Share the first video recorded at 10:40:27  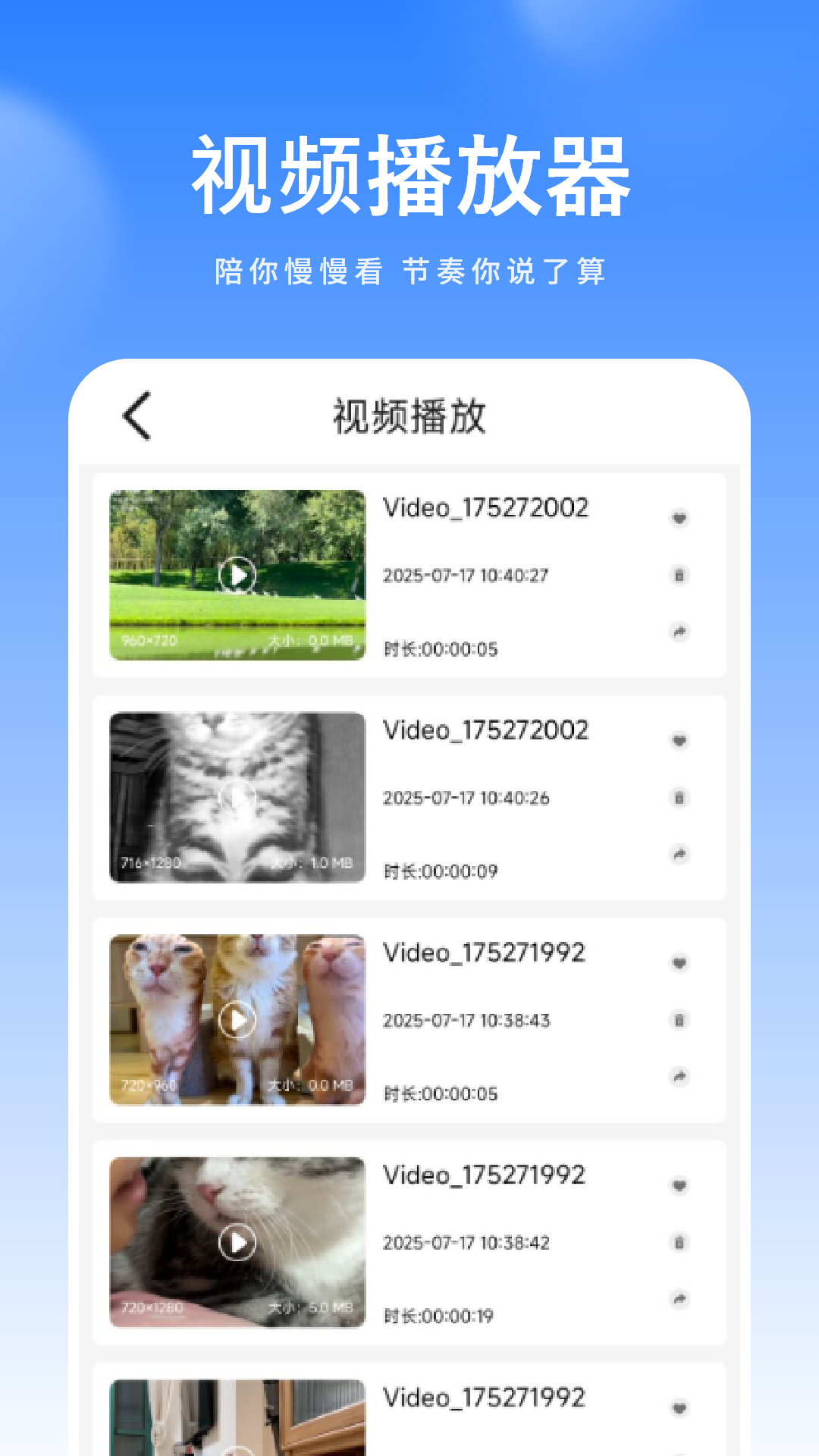[x=680, y=631]
